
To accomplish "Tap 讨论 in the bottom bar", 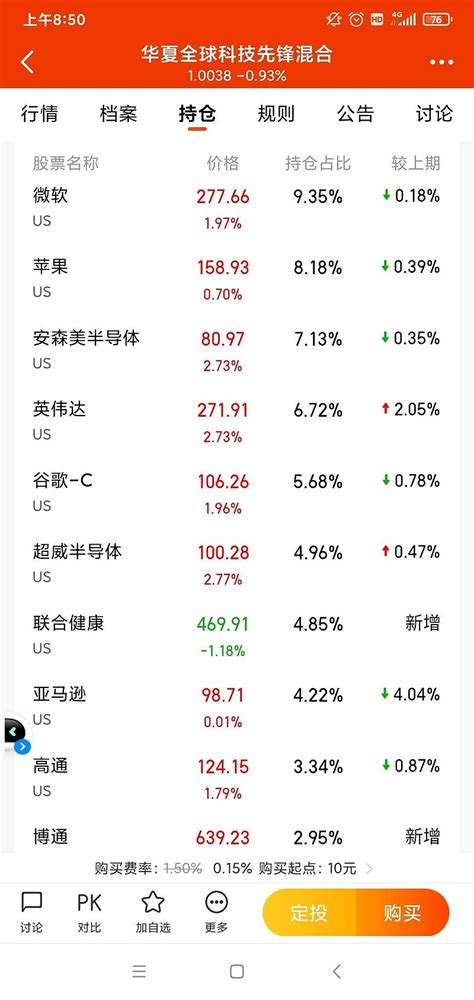I will [x=31, y=913].
